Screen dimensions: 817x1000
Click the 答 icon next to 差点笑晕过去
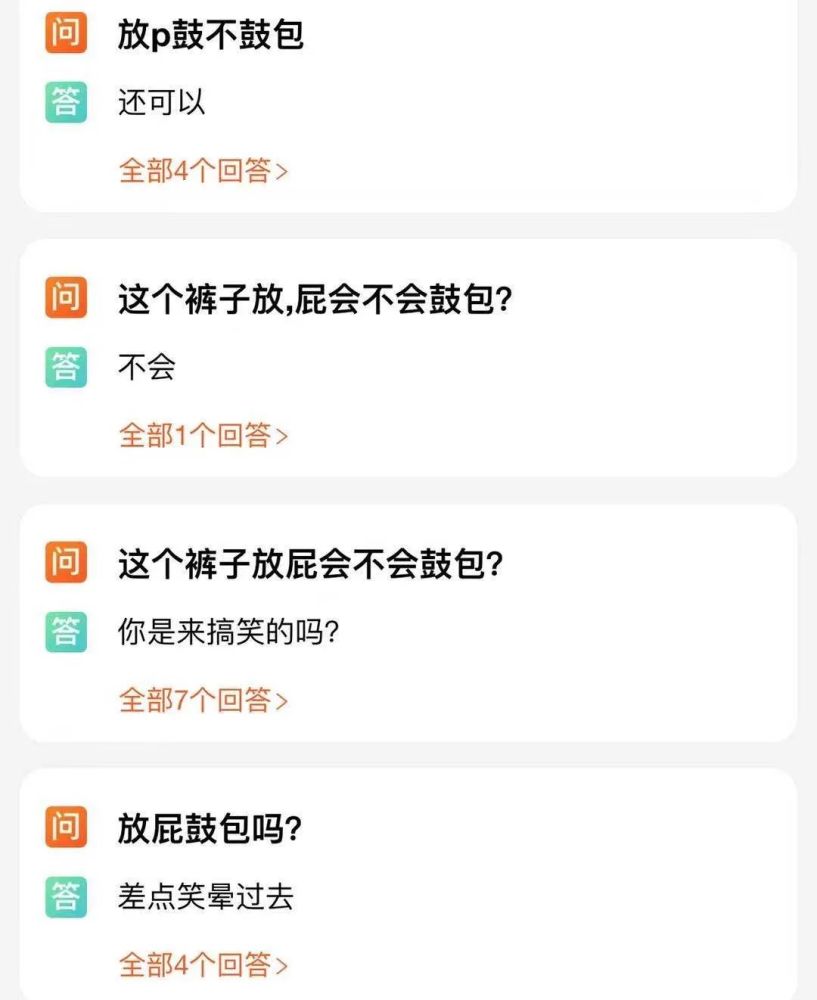[64, 897]
